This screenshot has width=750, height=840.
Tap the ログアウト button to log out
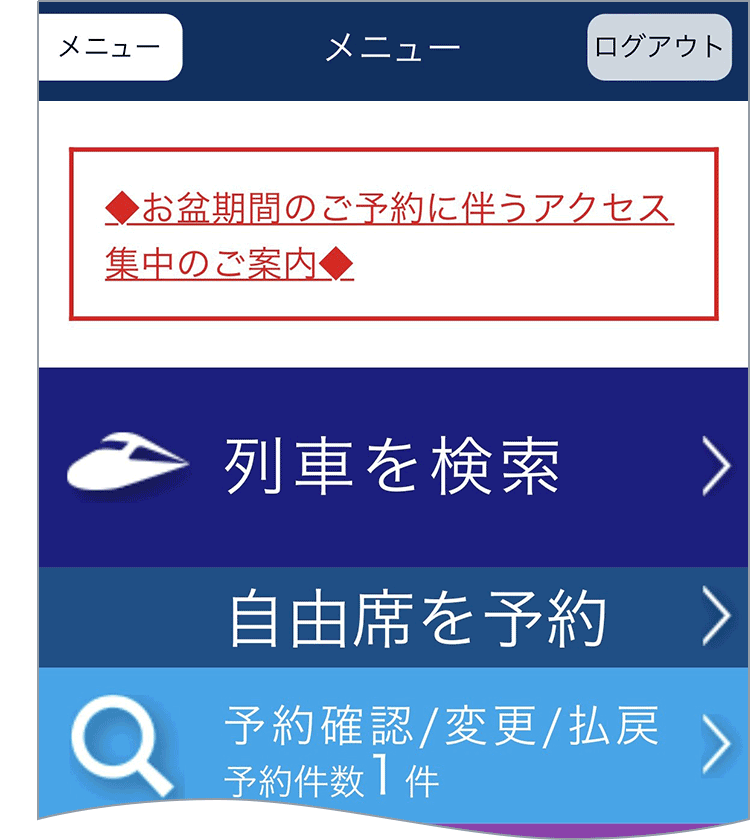click(658, 47)
